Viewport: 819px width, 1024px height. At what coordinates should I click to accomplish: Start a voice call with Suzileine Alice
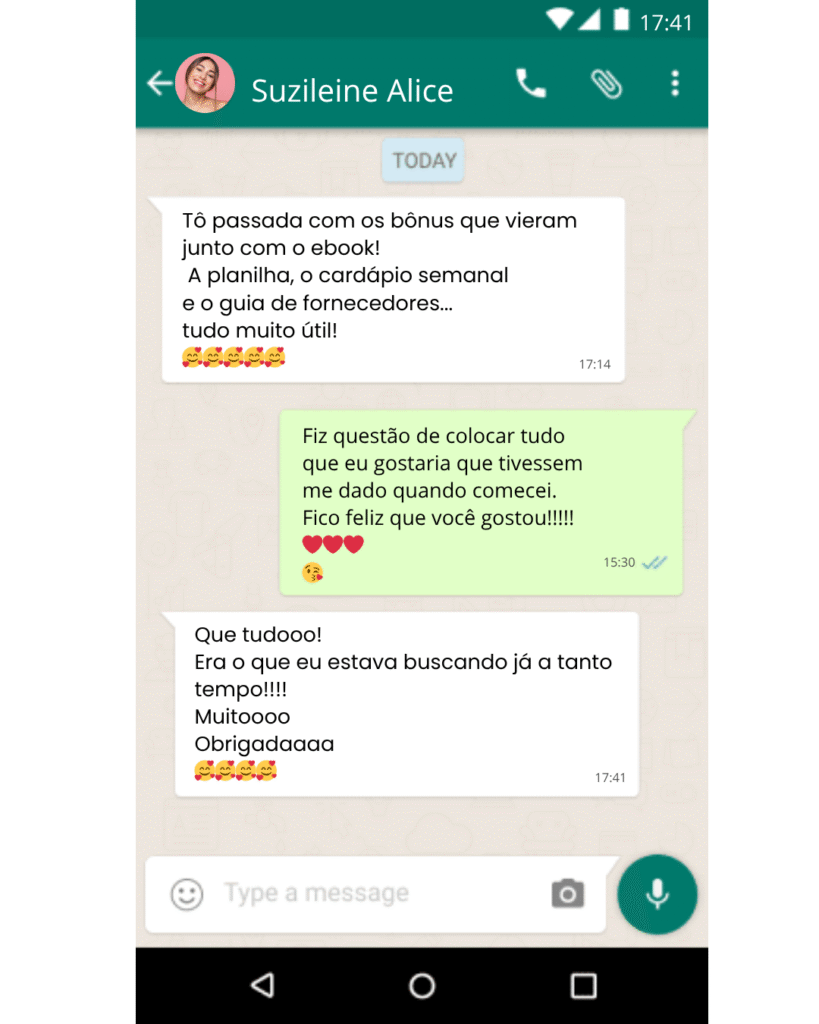click(x=531, y=85)
